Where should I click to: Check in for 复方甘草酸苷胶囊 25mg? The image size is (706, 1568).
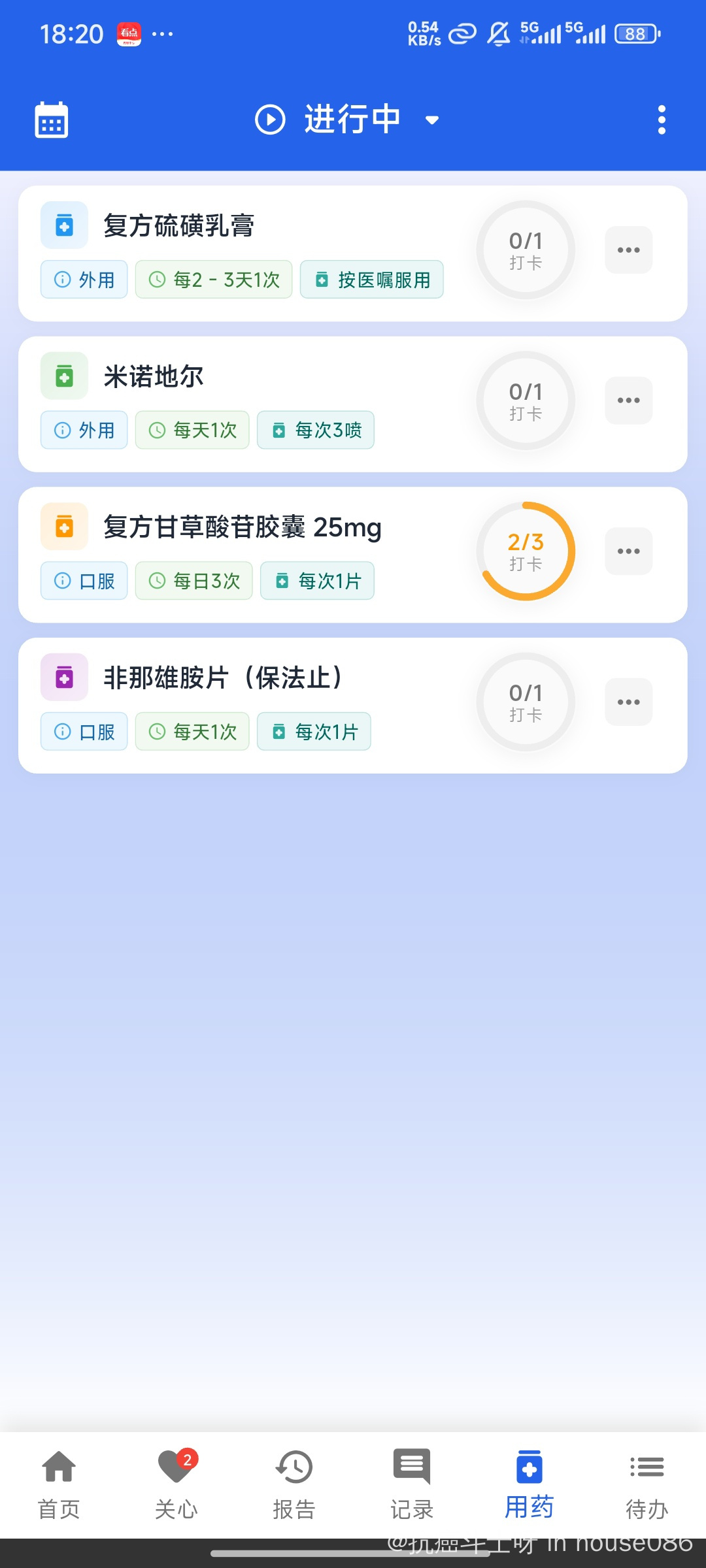coord(526,551)
